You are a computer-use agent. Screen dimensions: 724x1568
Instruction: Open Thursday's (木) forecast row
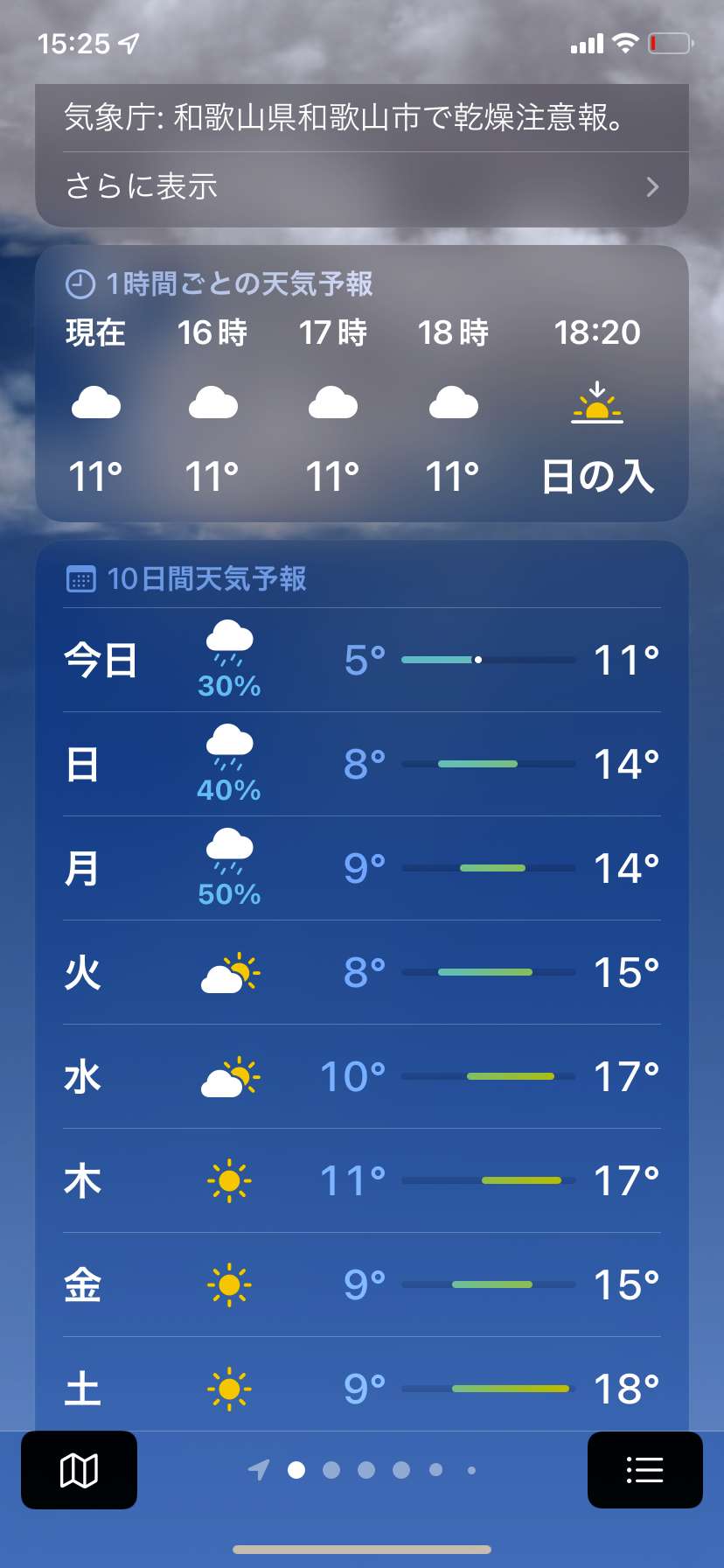362,1180
